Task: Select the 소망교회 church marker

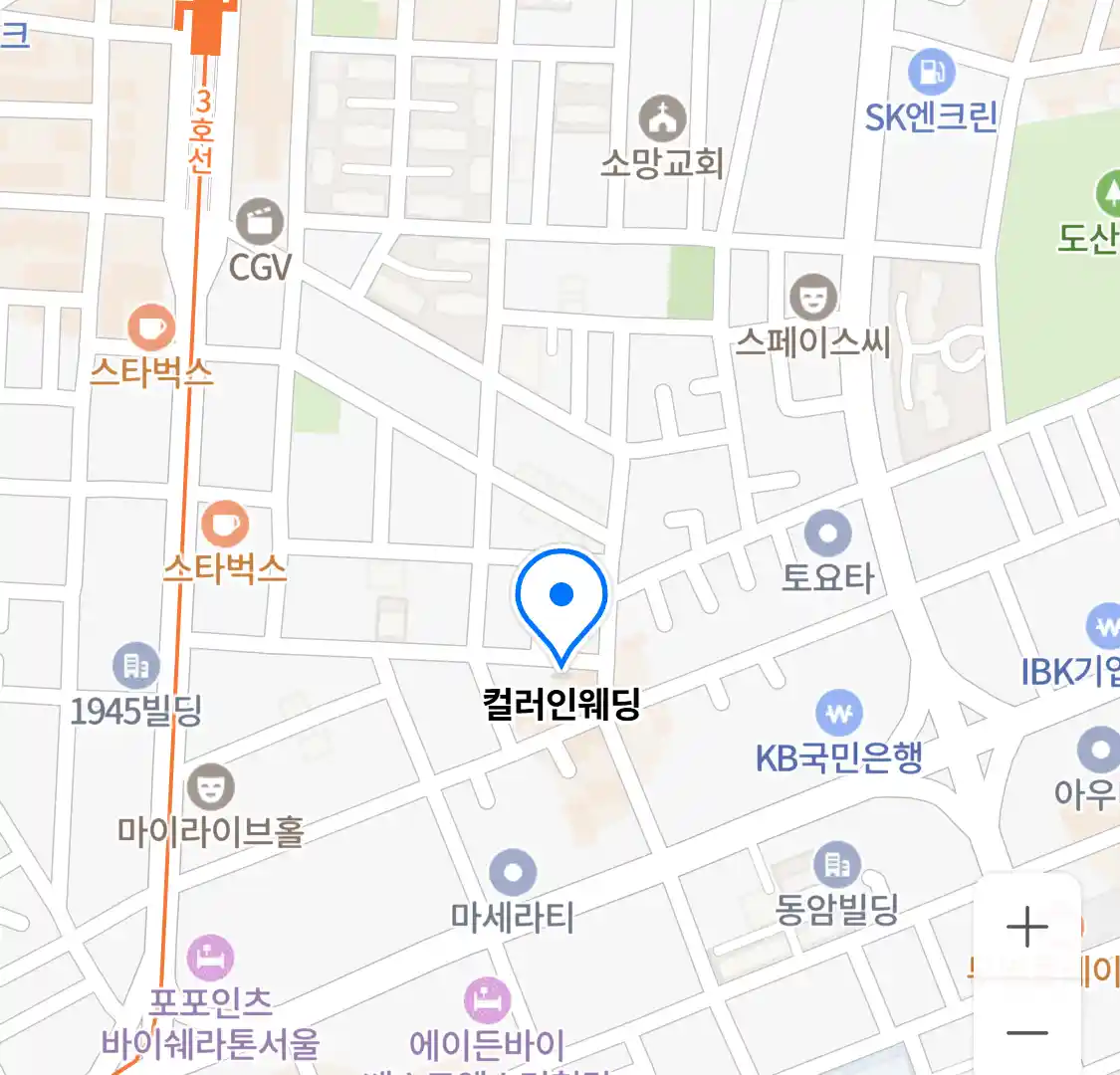Action: [662, 119]
